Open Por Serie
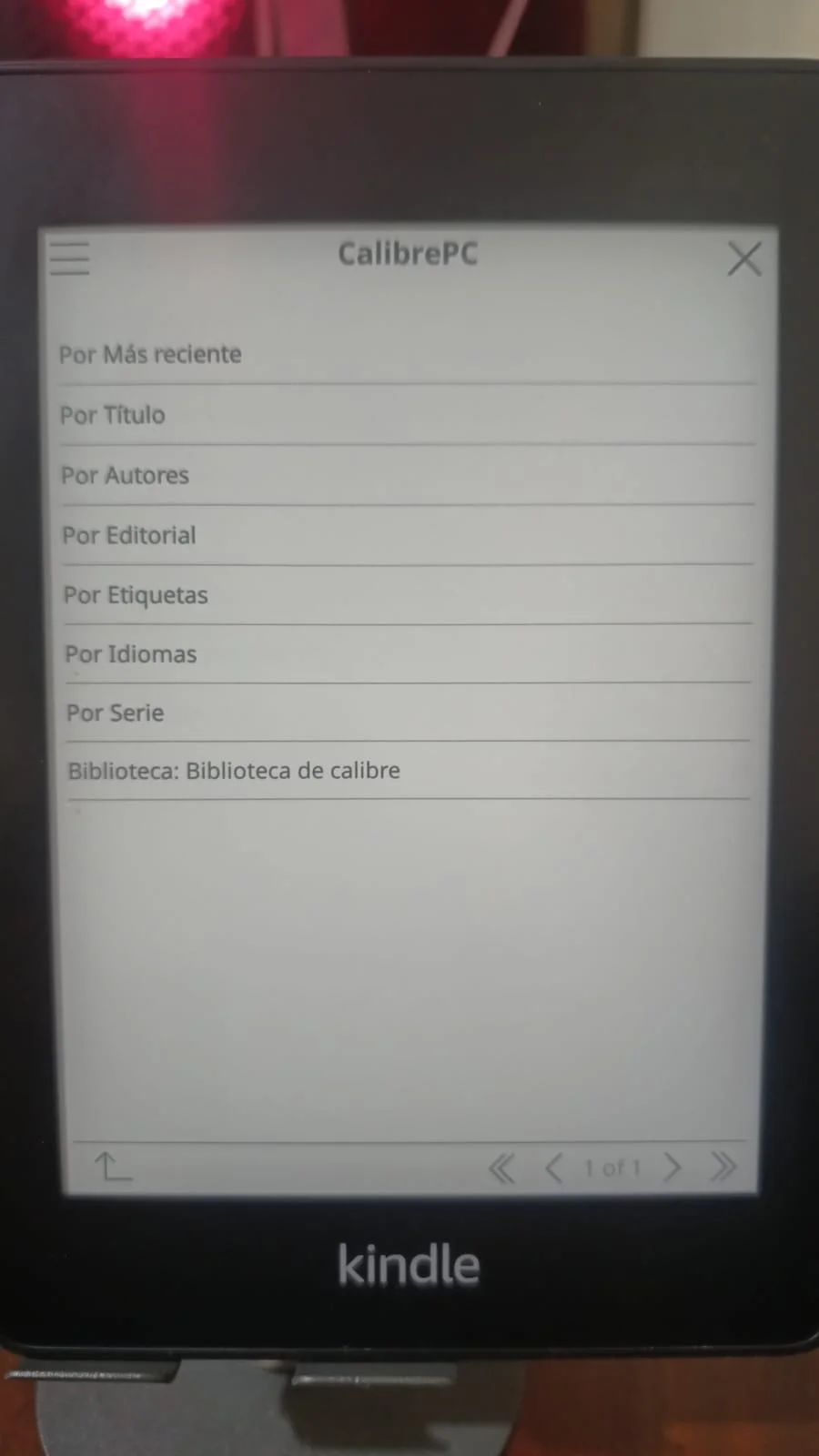The image size is (819, 1456). [x=116, y=713]
